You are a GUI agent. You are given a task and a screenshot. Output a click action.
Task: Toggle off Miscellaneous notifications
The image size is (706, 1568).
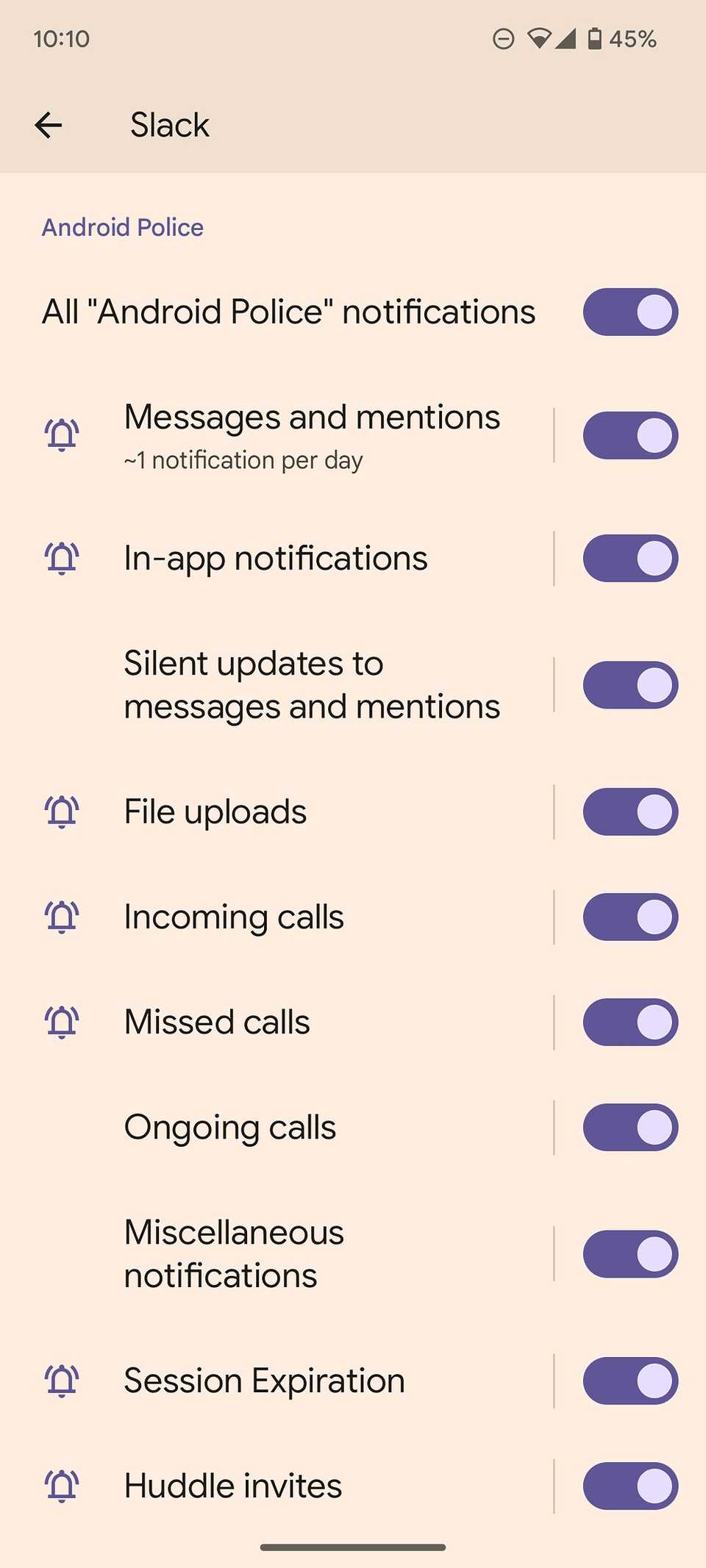click(x=630, y=1253)
